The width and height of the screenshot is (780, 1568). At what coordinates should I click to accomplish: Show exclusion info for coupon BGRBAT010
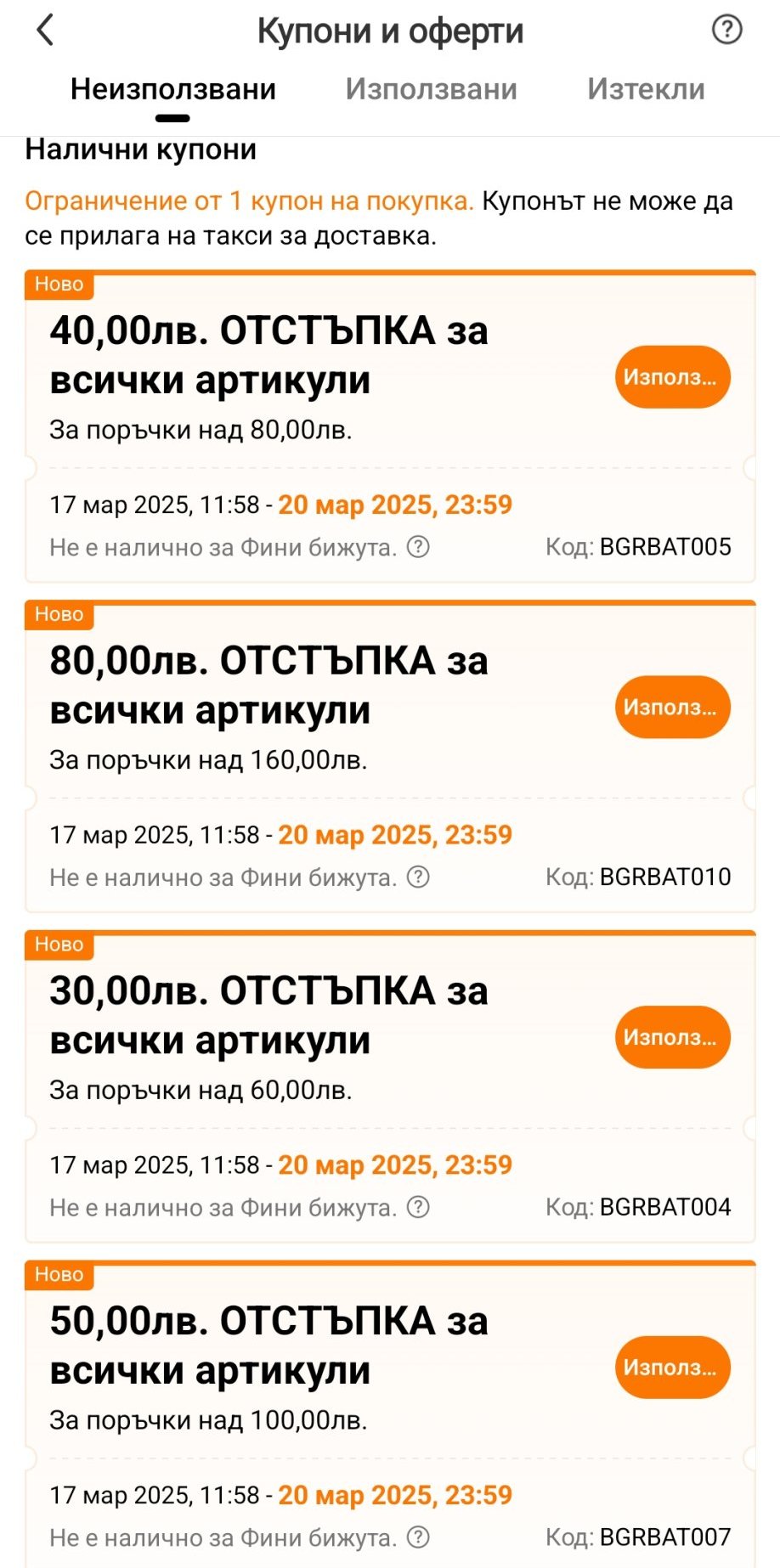pyautogui.click(x=418, y=877)
